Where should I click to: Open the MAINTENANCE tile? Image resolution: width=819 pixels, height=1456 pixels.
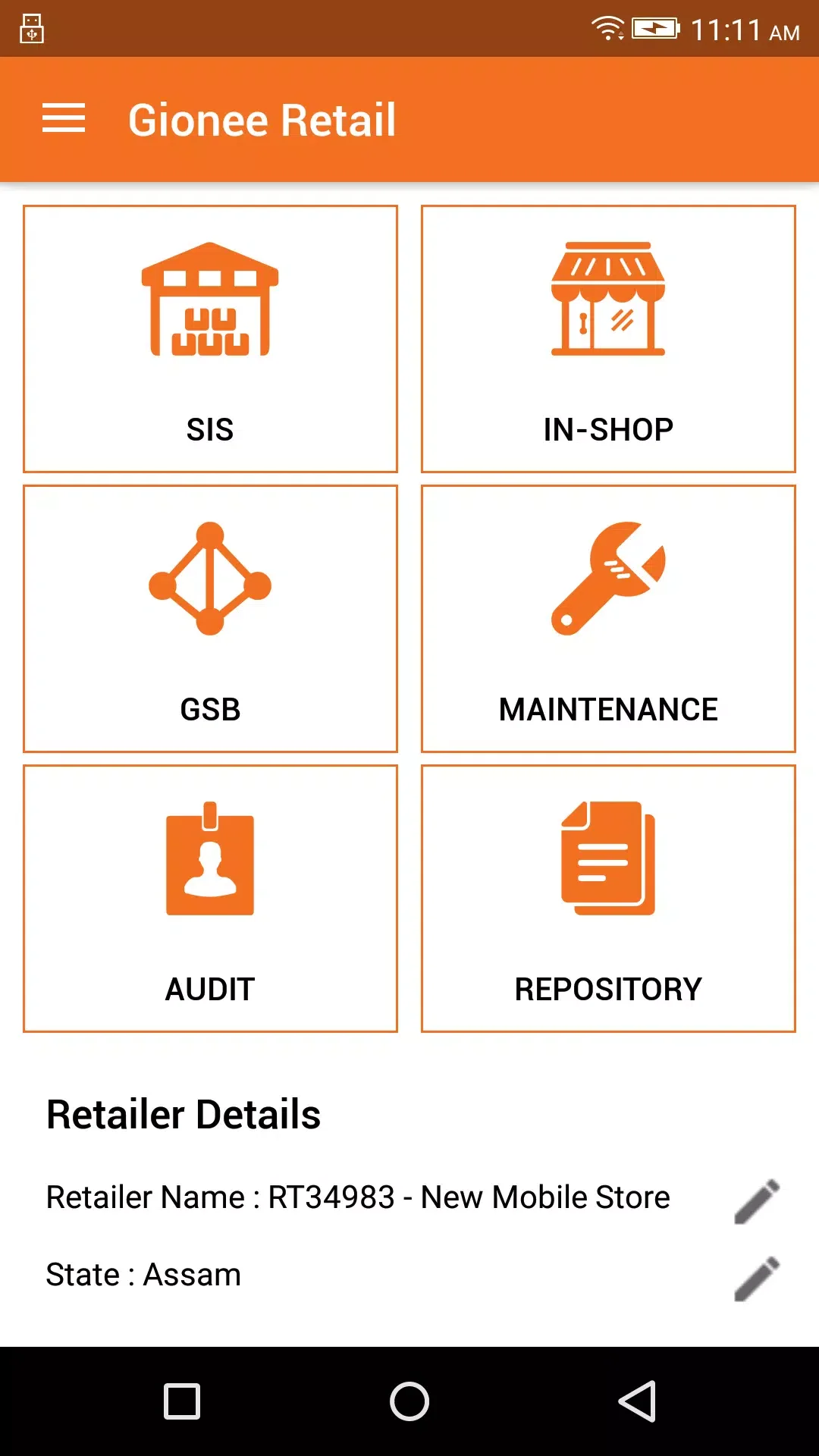point(608,619)
